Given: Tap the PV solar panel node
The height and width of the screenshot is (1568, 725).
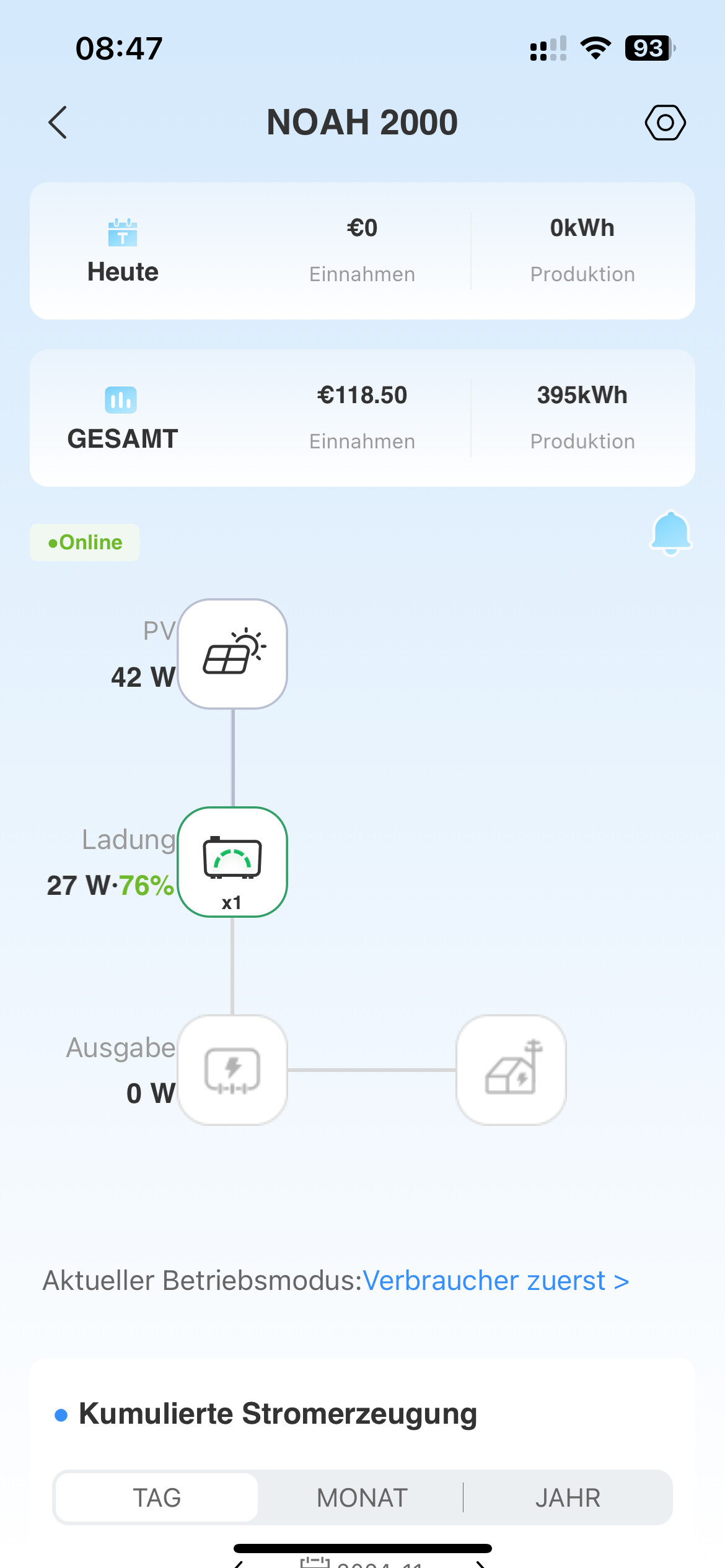Looking at the screenshot, I should click(x=232, y=654).
